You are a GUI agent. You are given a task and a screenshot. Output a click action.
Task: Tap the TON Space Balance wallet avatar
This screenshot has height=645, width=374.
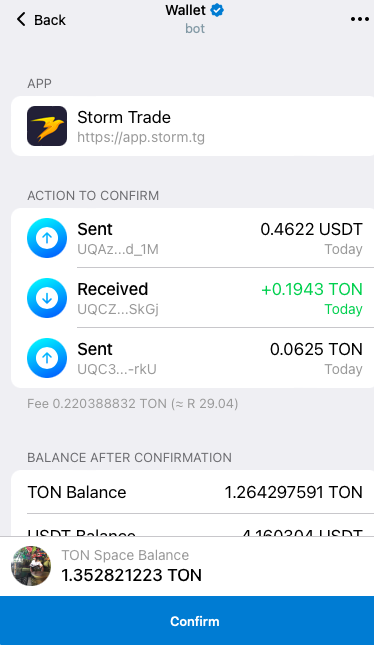(31, 566)
